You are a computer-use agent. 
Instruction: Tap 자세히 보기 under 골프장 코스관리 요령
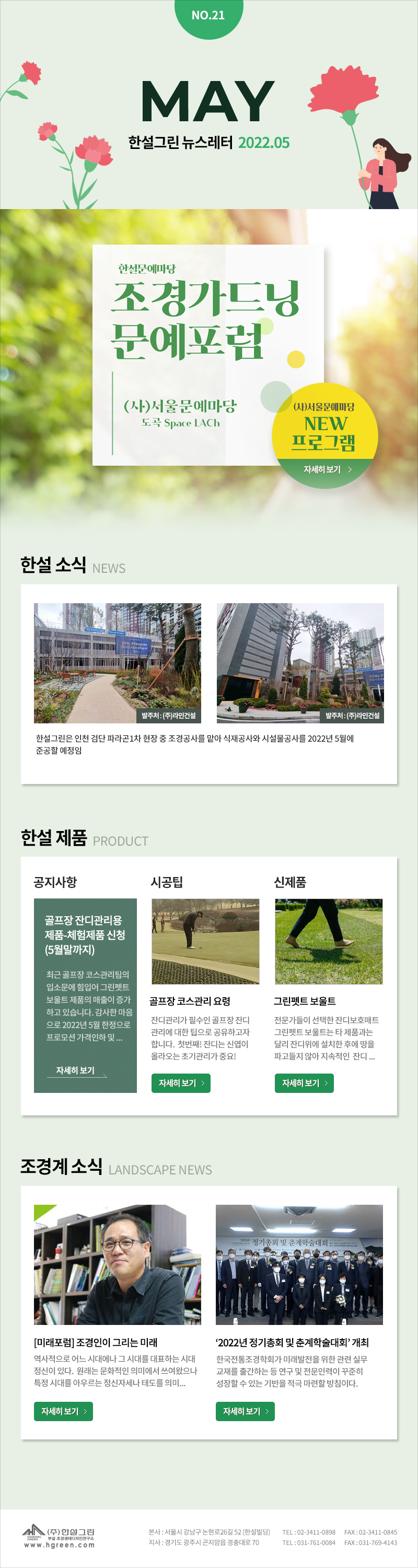[x=181, y=1083]
